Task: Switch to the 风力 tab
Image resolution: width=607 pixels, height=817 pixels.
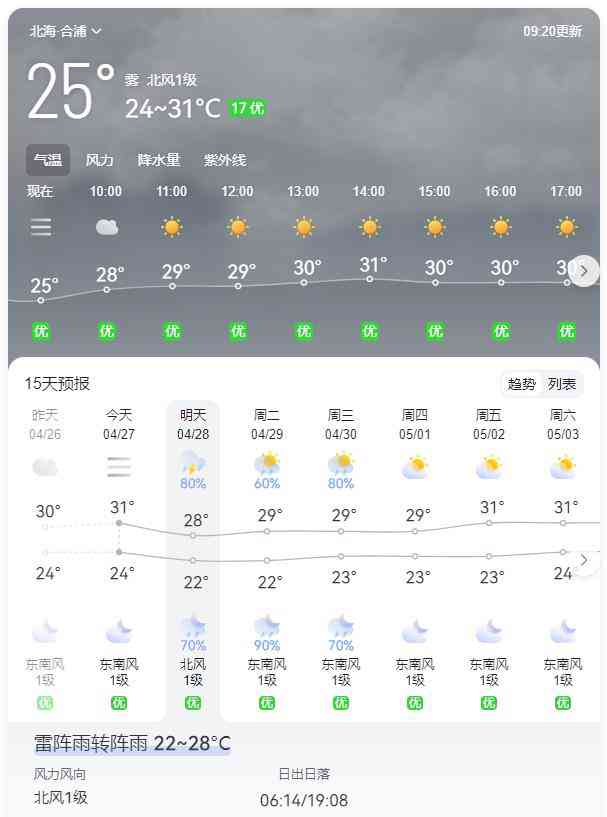Action: click(99, 160)
